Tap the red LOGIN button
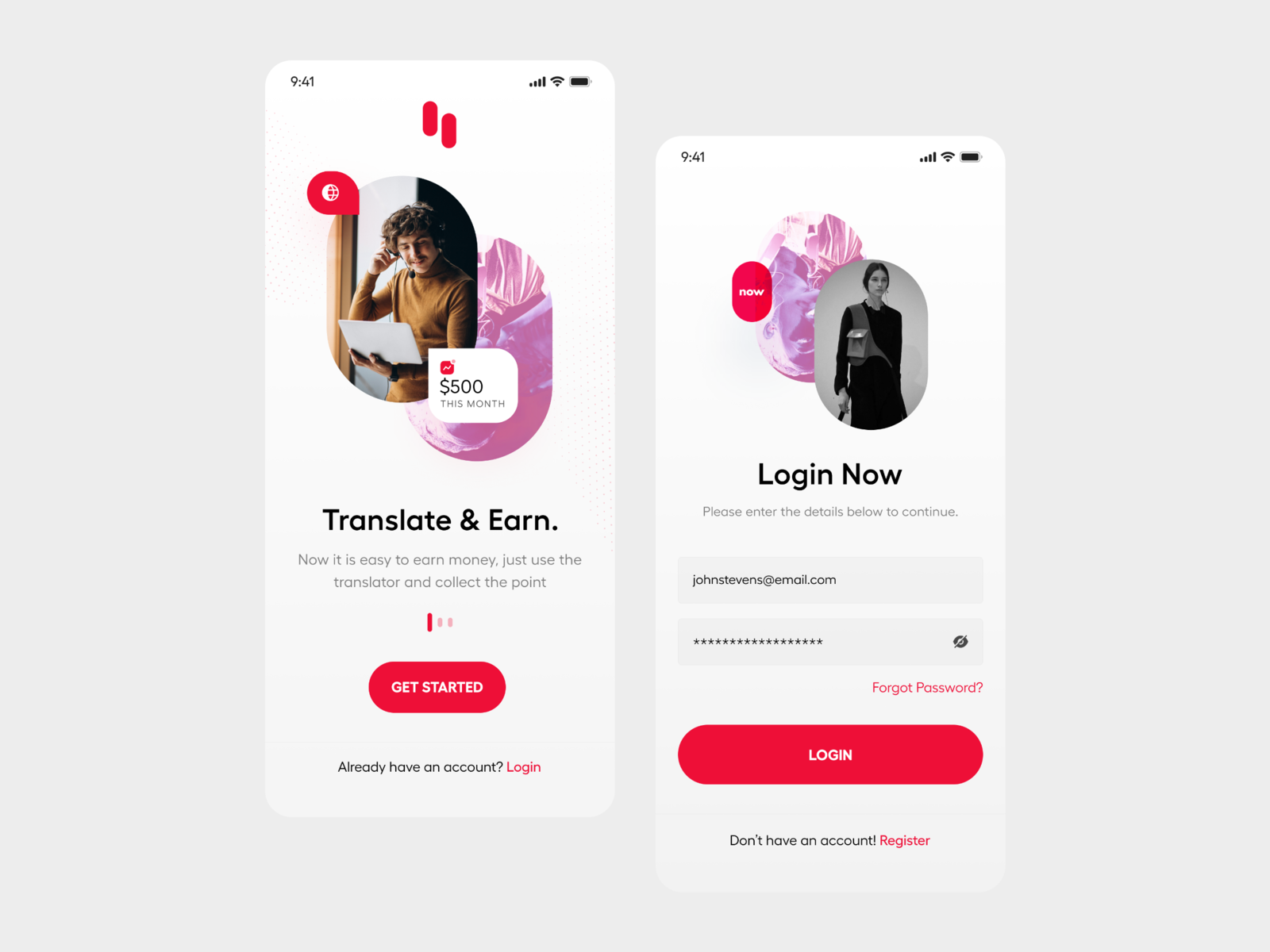 (829, 754)
